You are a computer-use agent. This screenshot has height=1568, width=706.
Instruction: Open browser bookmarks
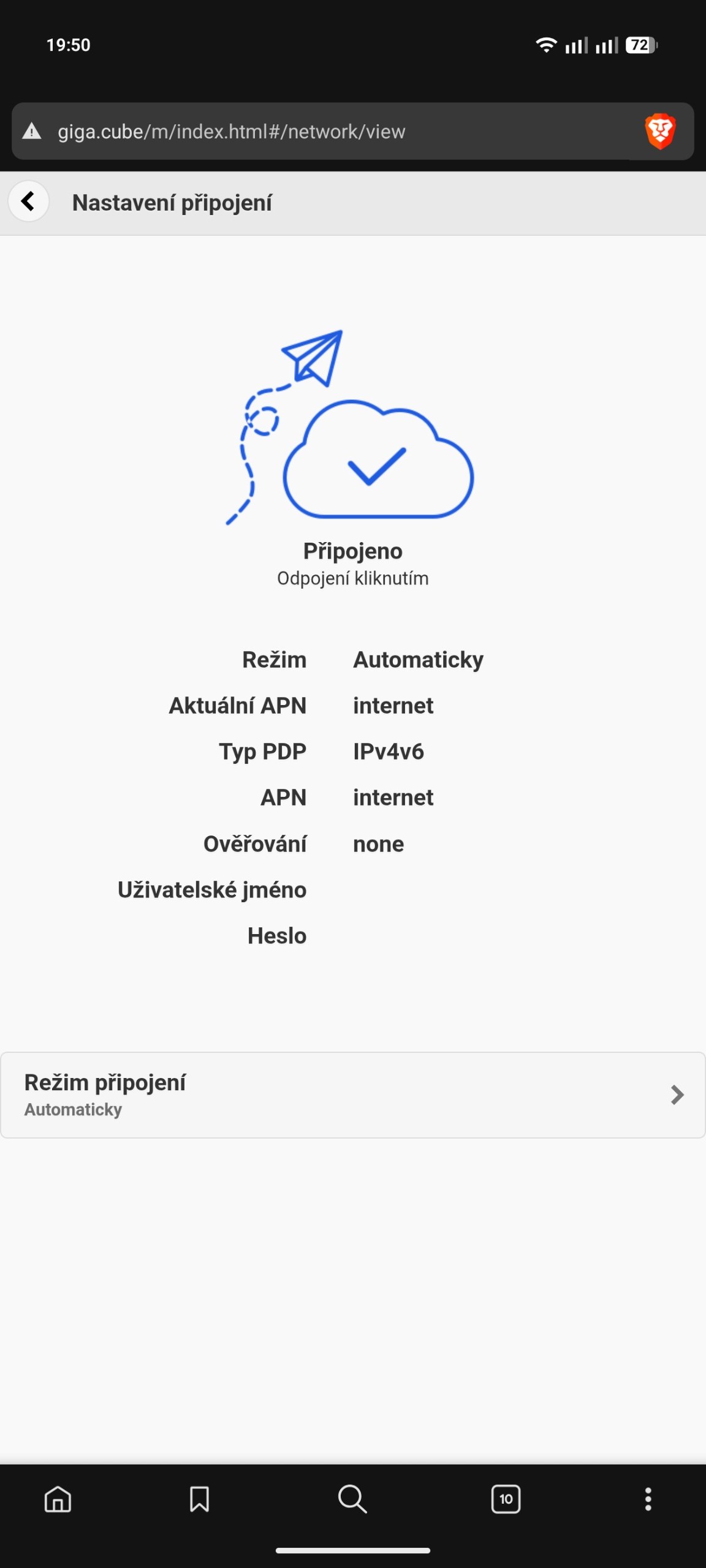click(199, 1499)
